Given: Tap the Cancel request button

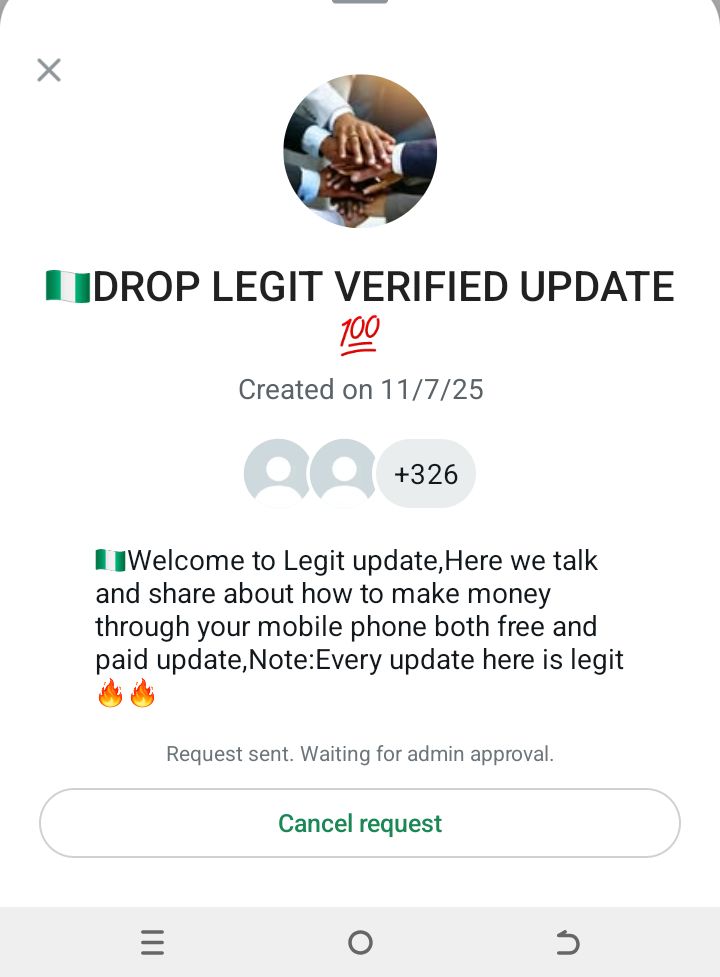Looking at the screenshot, I should (360, 823).
